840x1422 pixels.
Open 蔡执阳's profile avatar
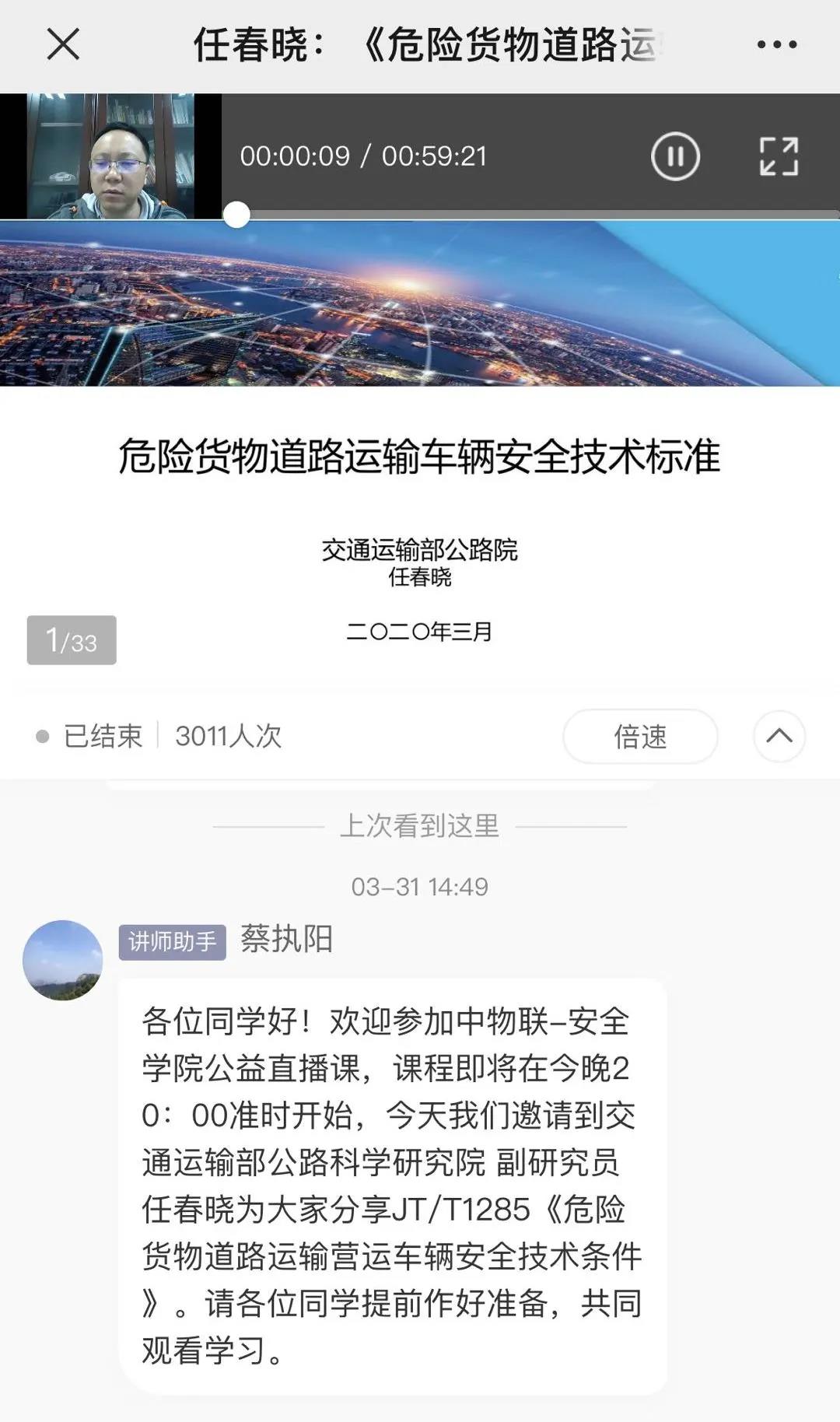pyautogui.click(x=63, y=960)
